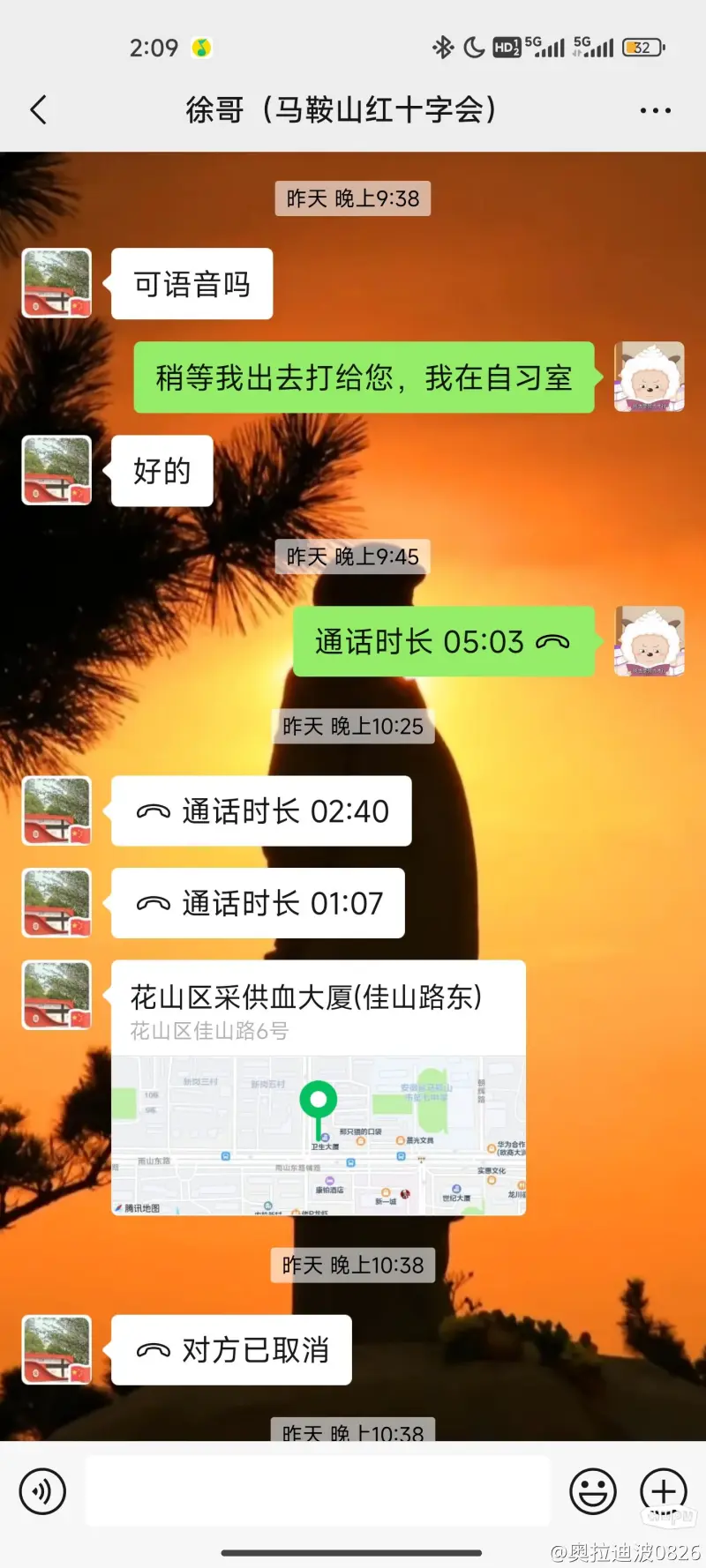
Task: Tap the message text field
Action: [x=318, y=1491]
